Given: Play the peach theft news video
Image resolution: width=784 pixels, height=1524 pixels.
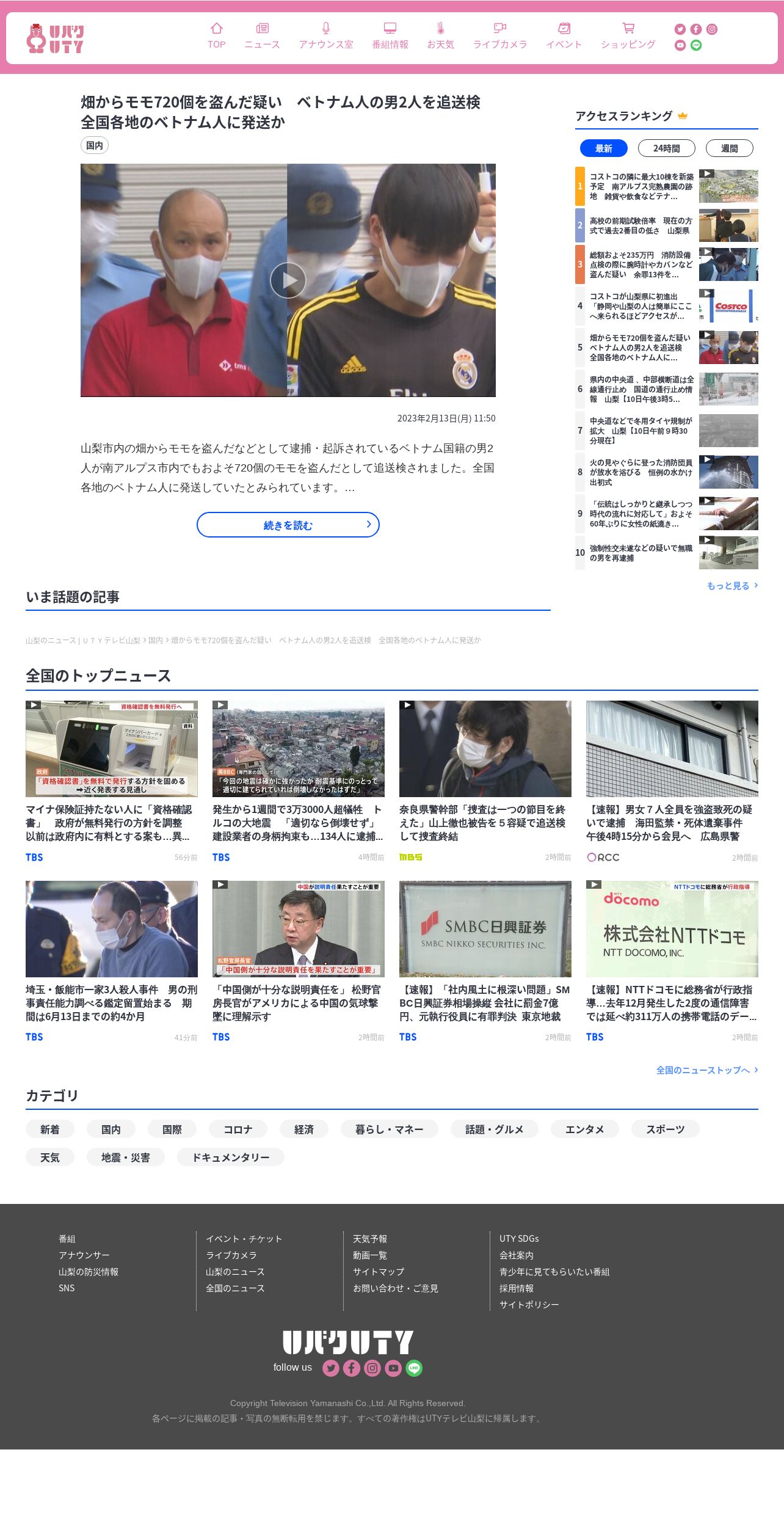Looking at the screenshot, I should coord(288,280).
